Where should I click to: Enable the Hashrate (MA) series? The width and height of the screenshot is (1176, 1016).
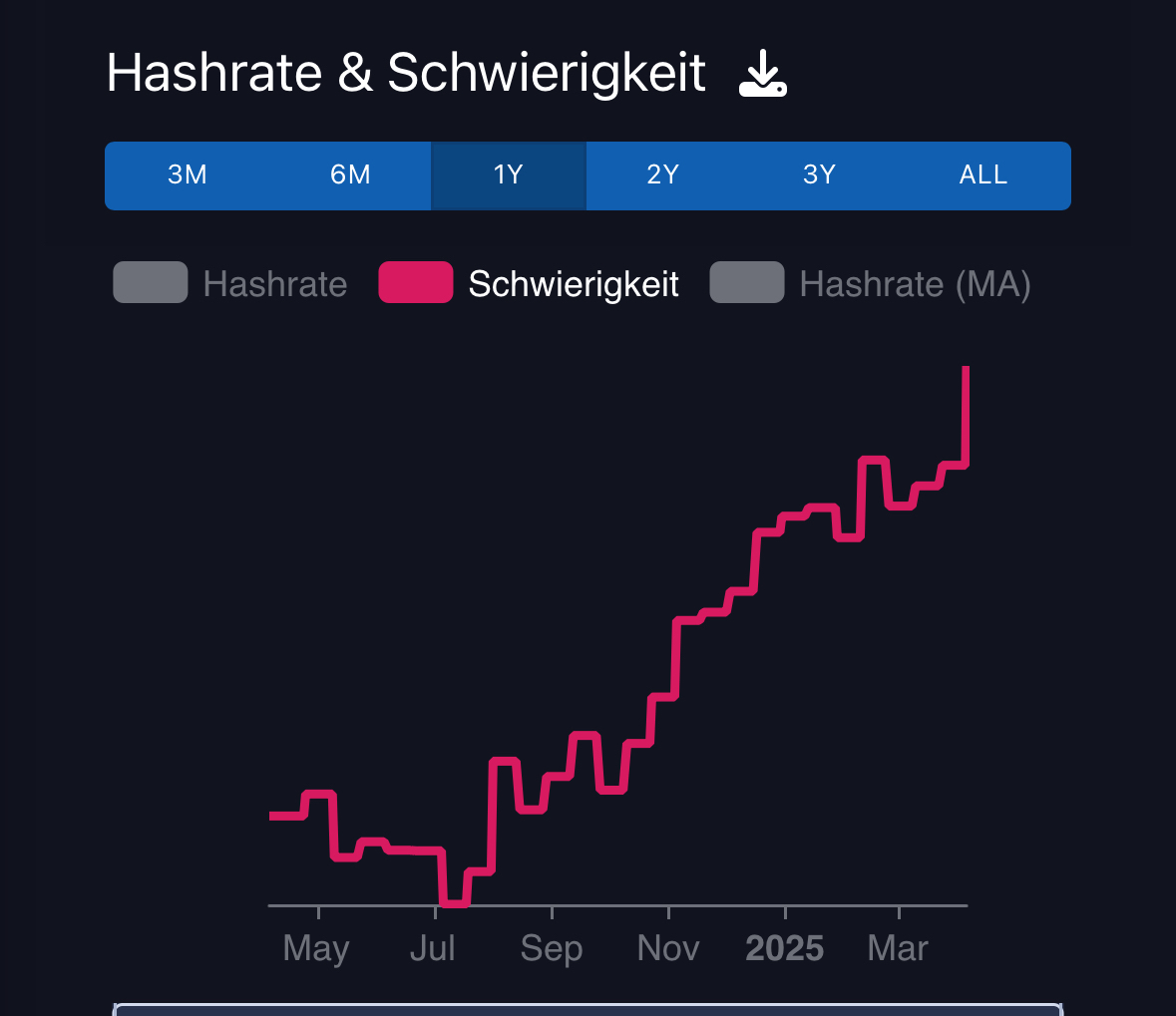[x=870, y=284]
